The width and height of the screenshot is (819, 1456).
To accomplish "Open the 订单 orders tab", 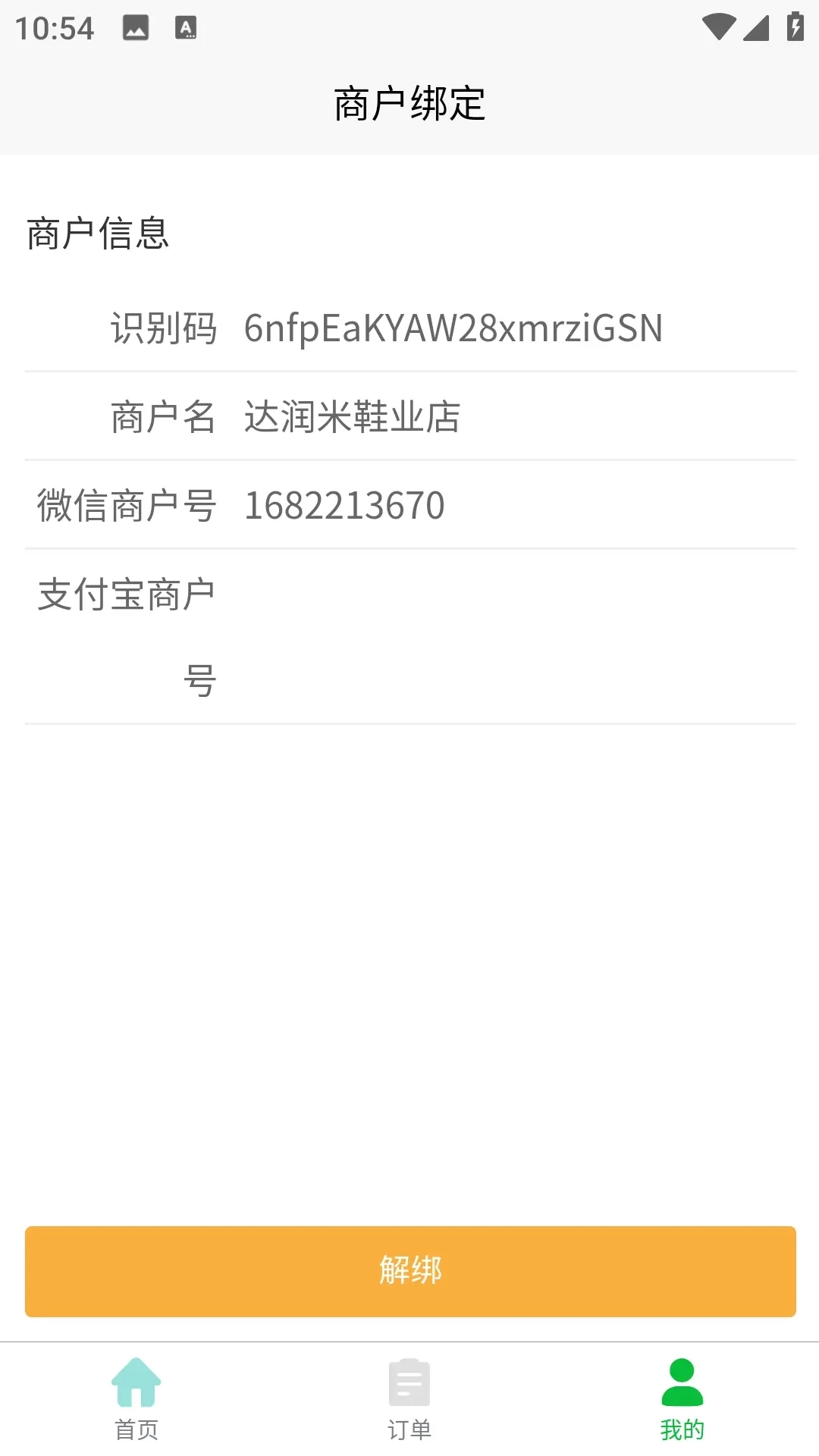I will click(x=409, y=1398).
